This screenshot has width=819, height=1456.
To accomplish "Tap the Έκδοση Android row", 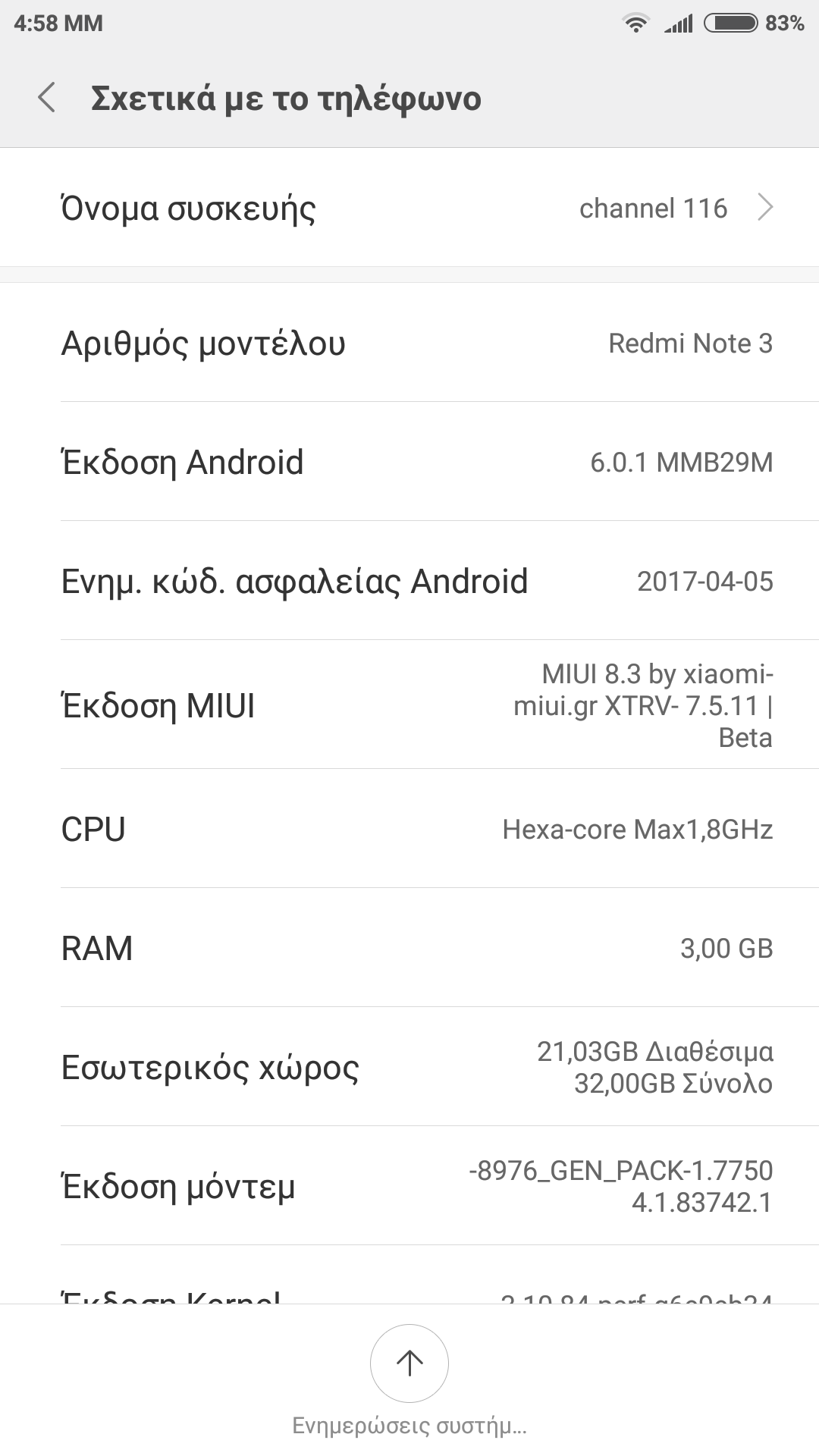I will (409, 462).
